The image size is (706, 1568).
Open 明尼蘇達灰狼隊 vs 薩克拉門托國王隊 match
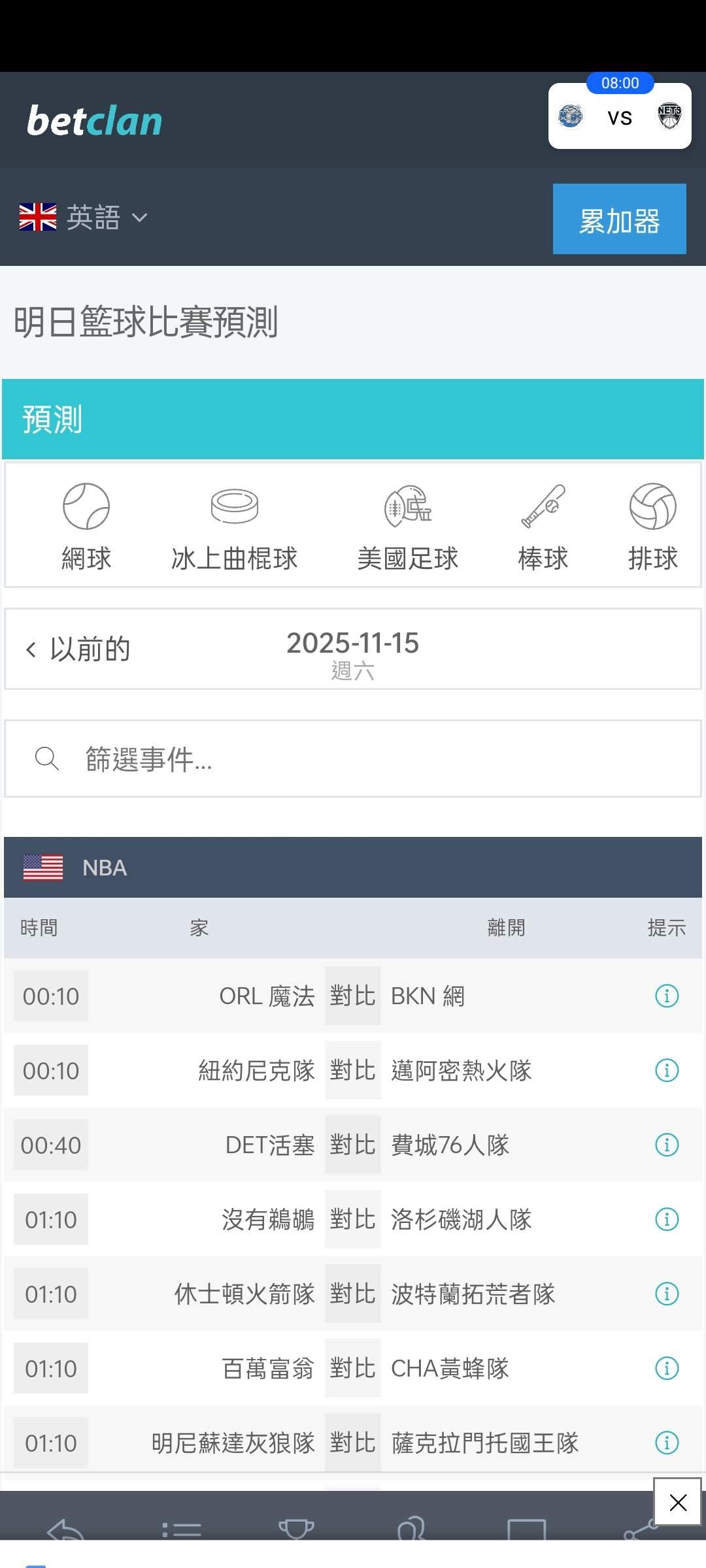click(x=352, y=1443)
